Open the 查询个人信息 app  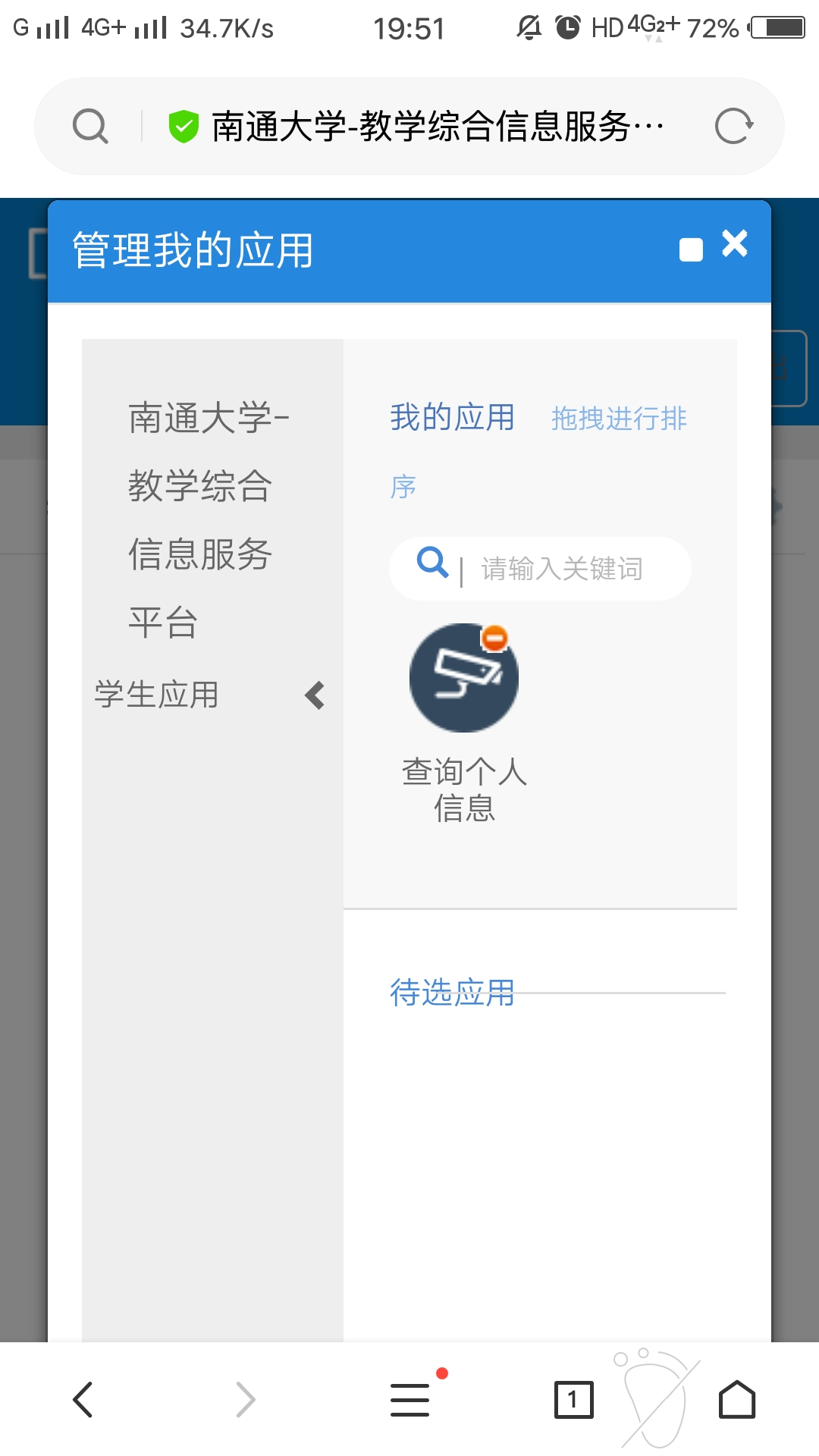[464, 678]
